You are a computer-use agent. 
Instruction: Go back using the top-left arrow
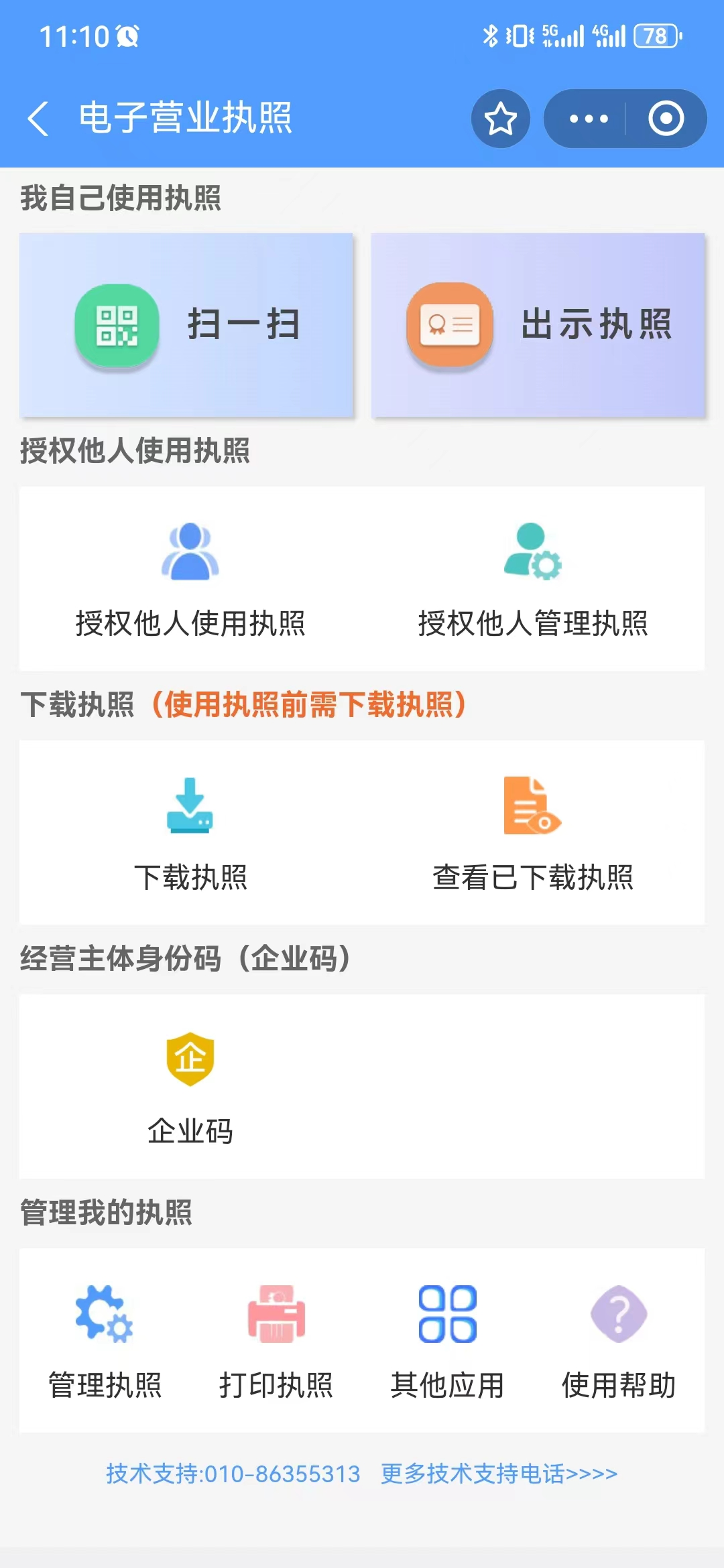39,119
